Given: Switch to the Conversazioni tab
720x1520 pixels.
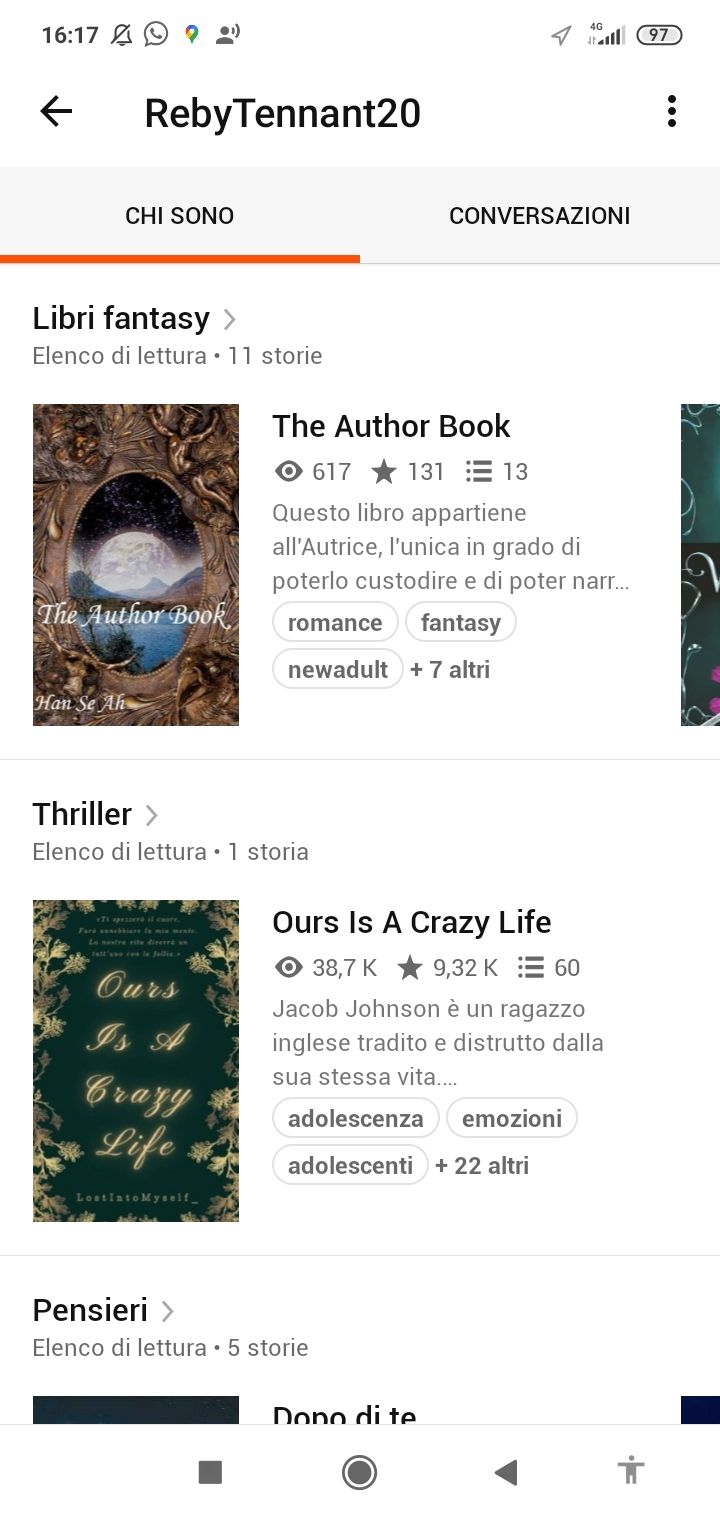Looking at the screenshot, I should [539, 216].
